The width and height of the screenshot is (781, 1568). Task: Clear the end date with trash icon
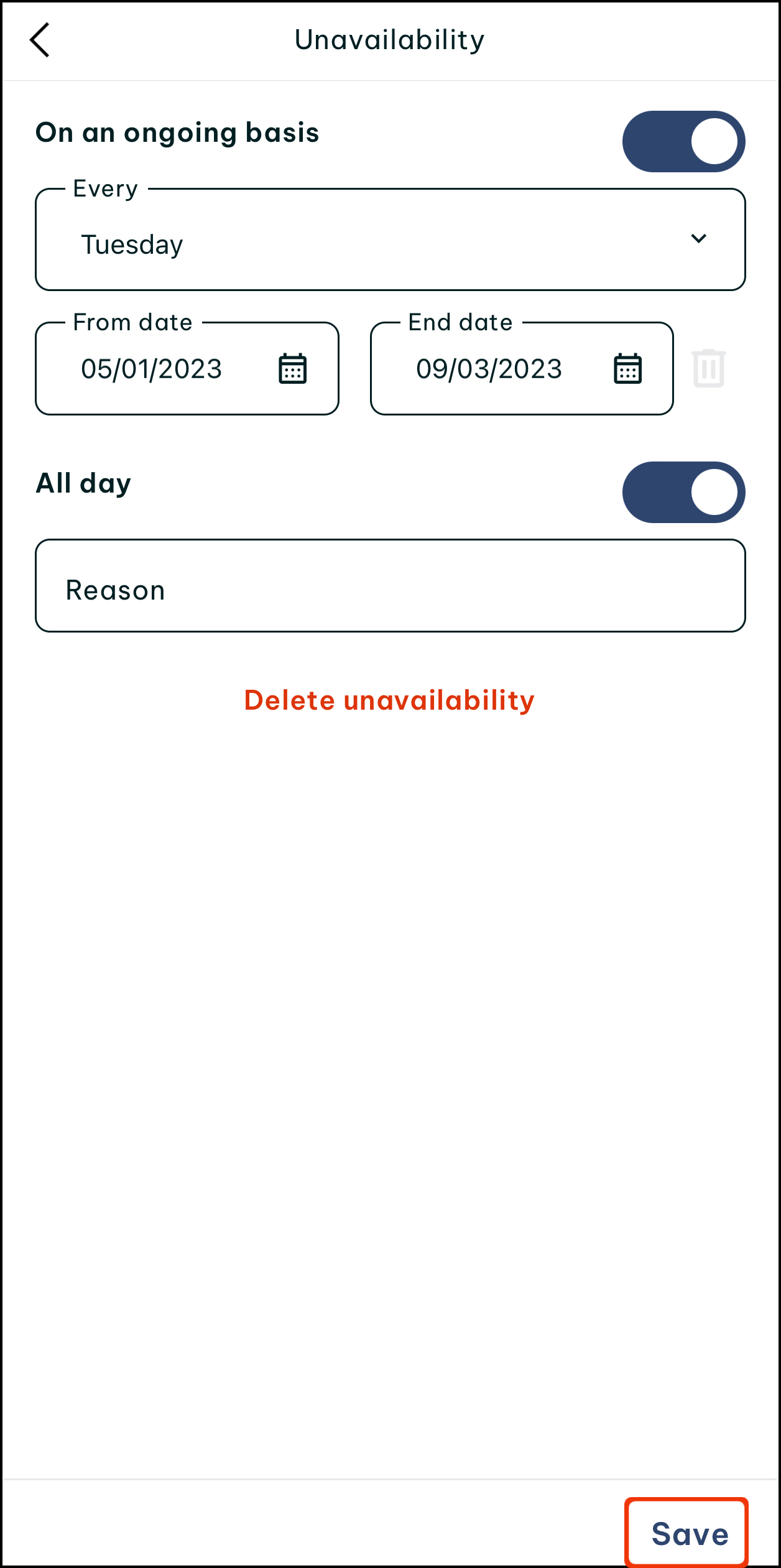click(709, 368)
